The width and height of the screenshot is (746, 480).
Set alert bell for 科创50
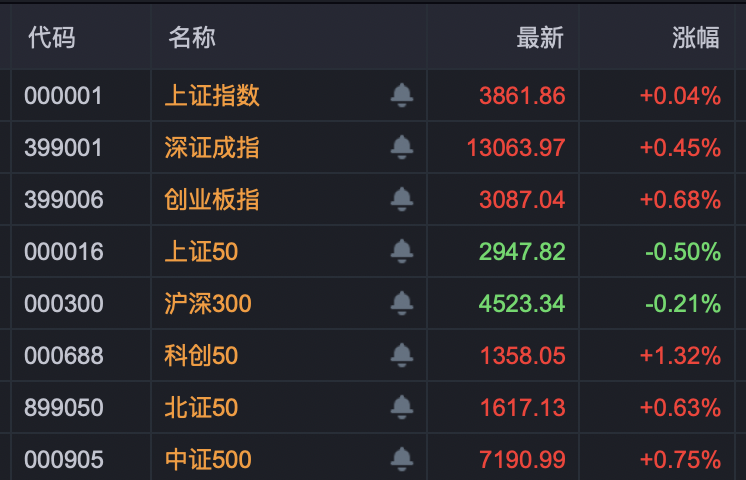coord(402,355)
